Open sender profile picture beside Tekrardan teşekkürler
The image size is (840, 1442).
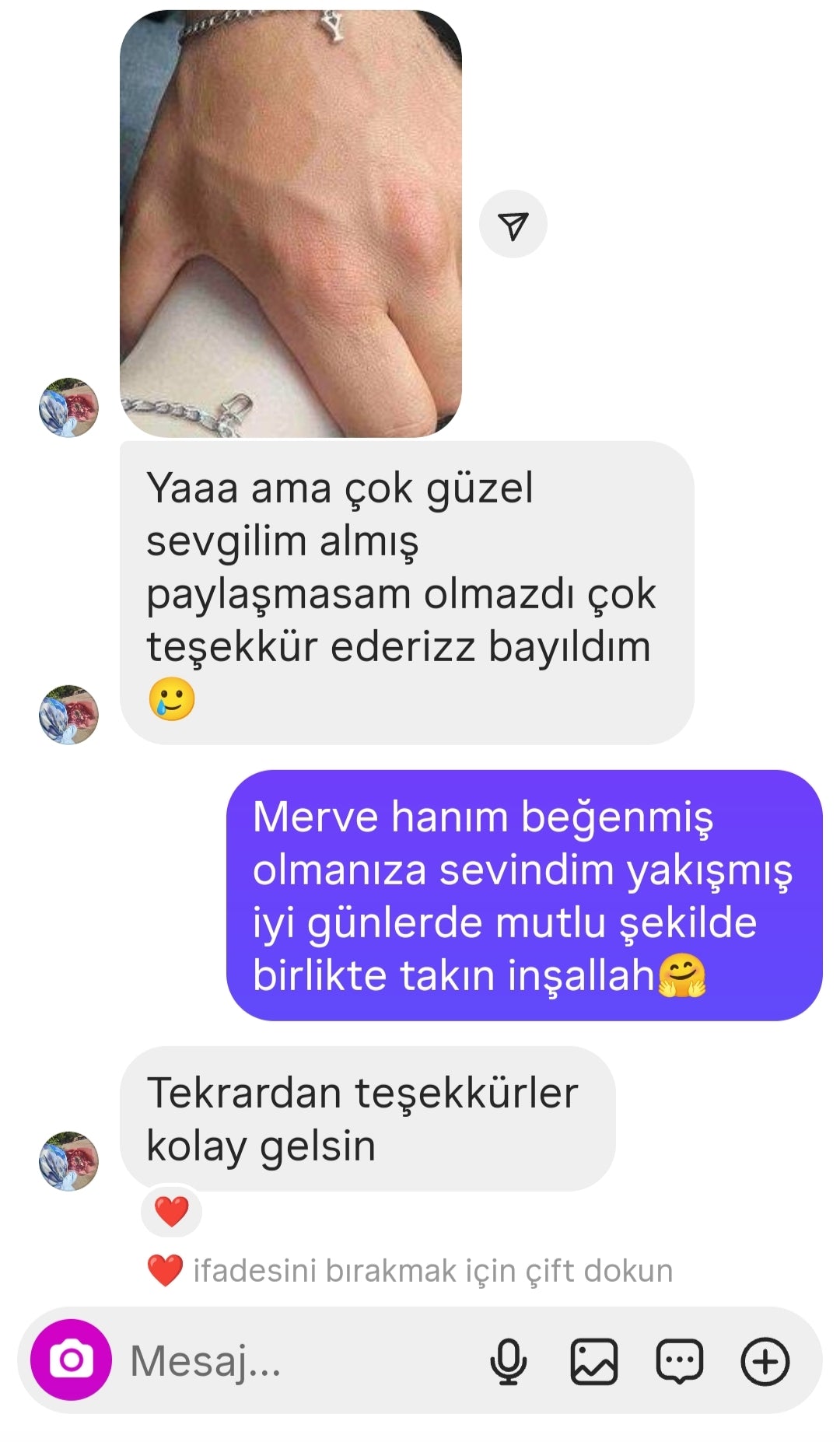click(69, 1161)
